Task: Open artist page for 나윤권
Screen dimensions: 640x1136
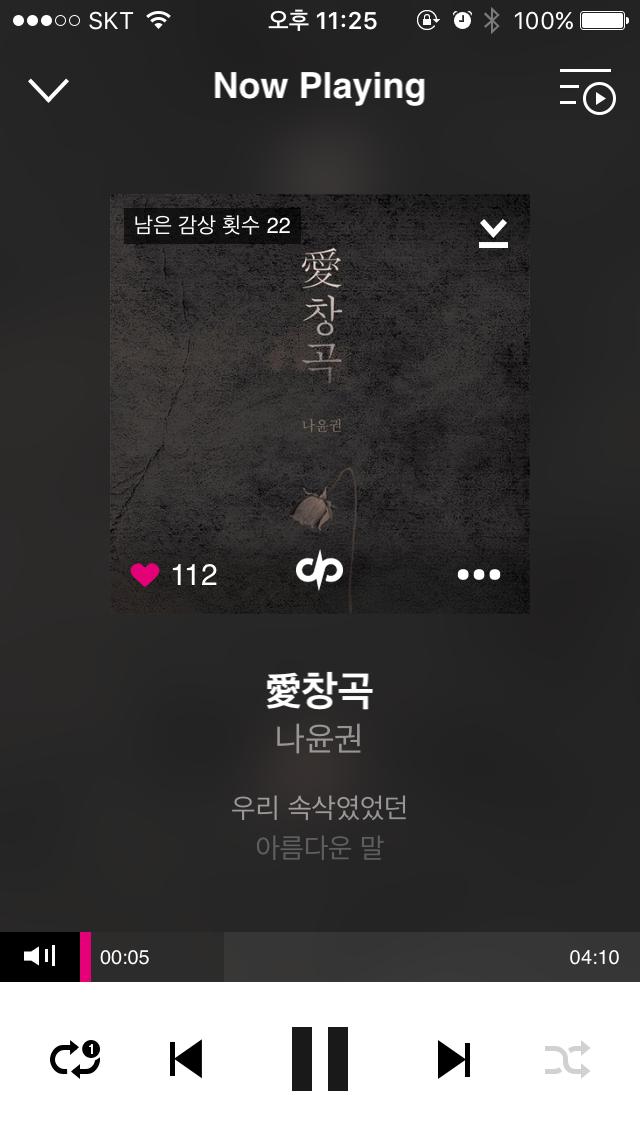Action: coord(319,738)
